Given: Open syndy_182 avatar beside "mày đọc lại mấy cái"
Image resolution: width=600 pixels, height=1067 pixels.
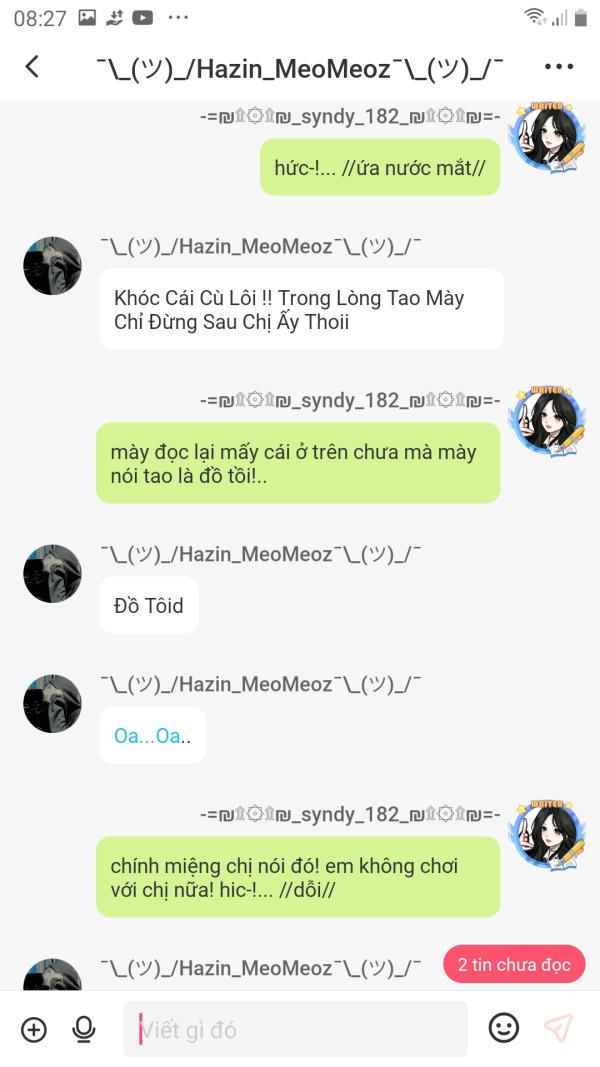Looking at the screenshot, I should pos(547,421).
